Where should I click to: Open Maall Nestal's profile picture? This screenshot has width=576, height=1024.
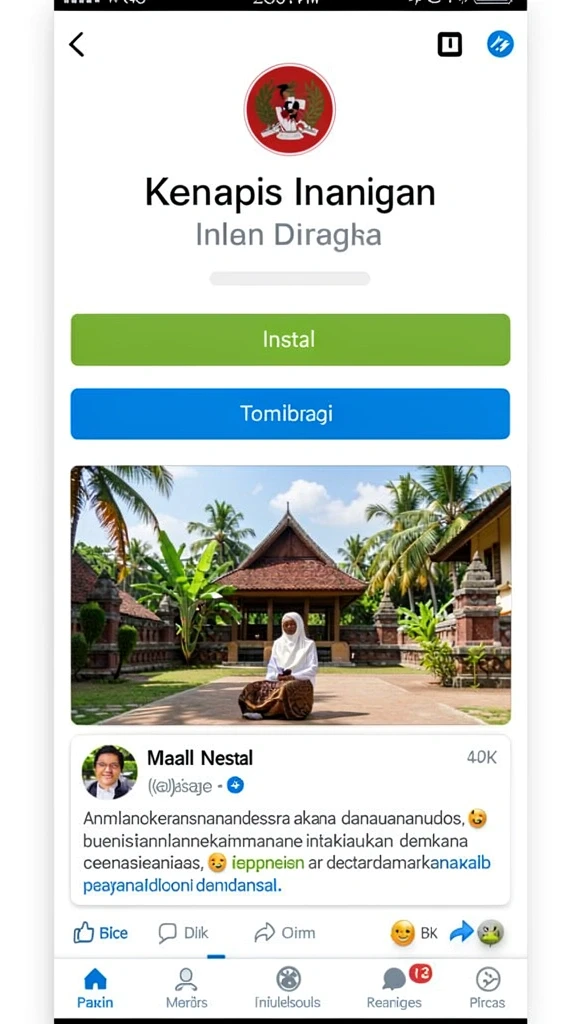(x=110, y=772)
